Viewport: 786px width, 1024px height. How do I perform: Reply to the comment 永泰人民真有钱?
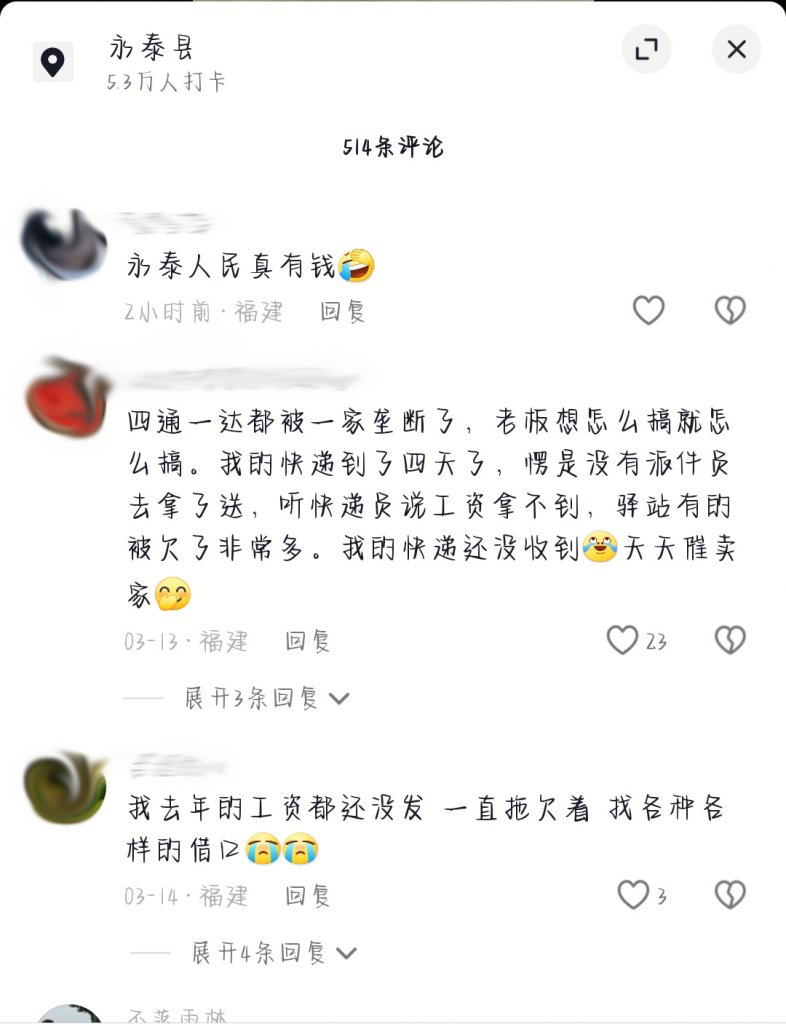click(343, 312)
